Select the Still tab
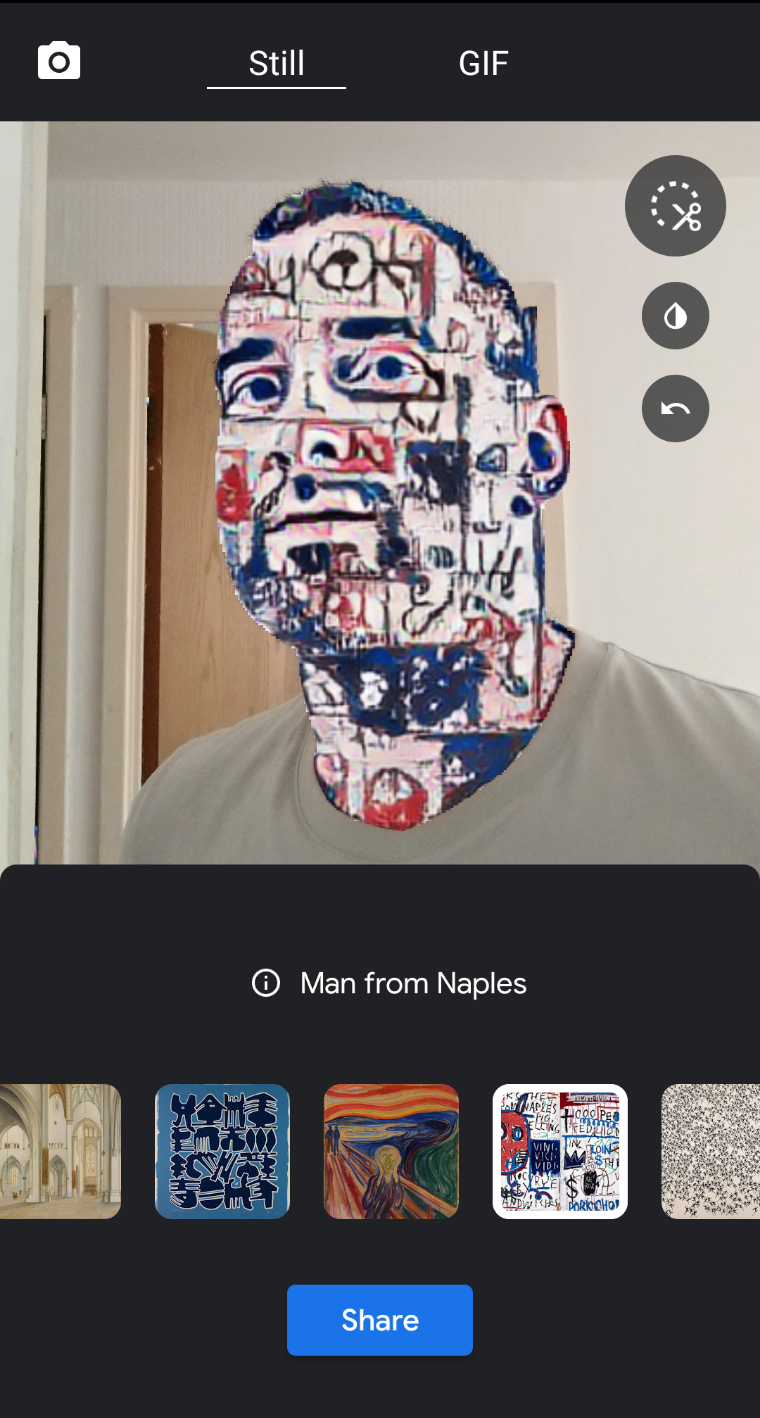Screen dimensions: 760x1418 276,63
